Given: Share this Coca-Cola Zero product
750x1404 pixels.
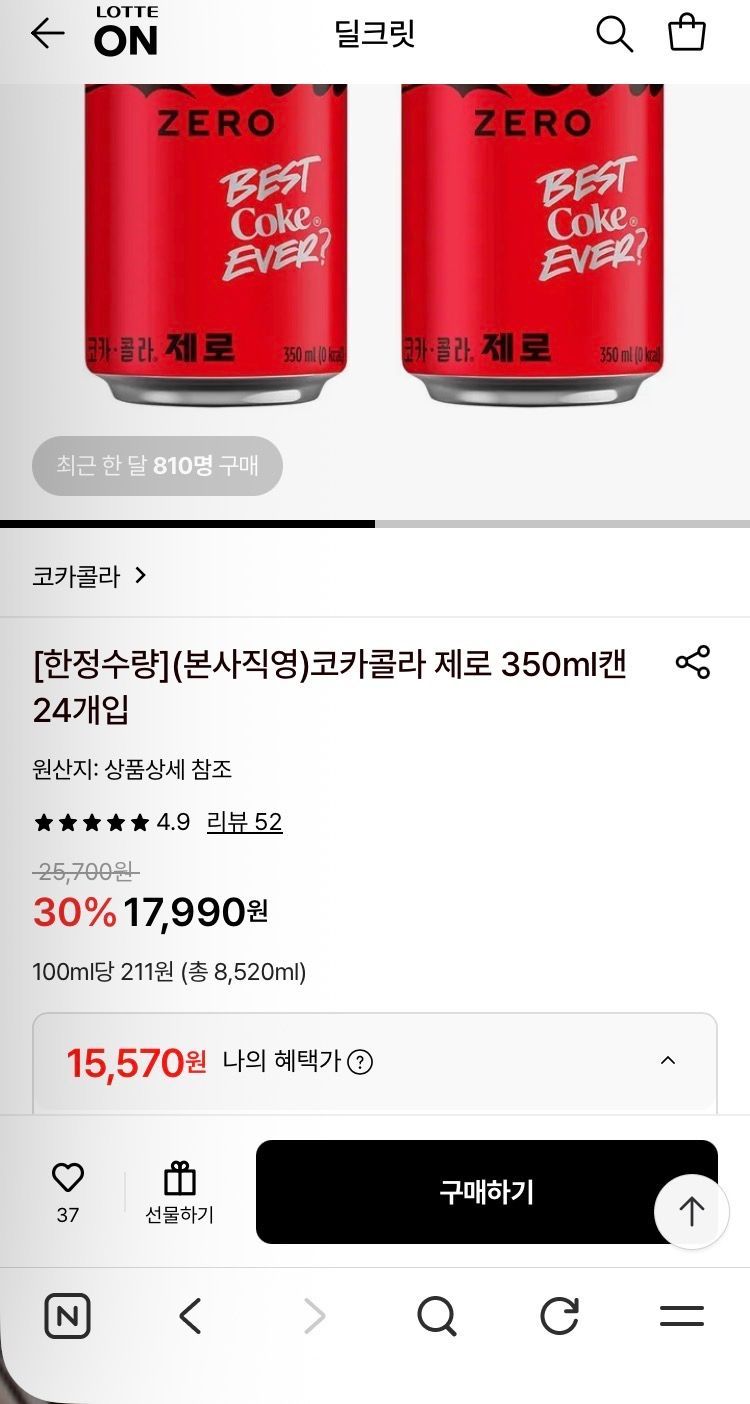Looking at the screenshot, I should (692, 662).
